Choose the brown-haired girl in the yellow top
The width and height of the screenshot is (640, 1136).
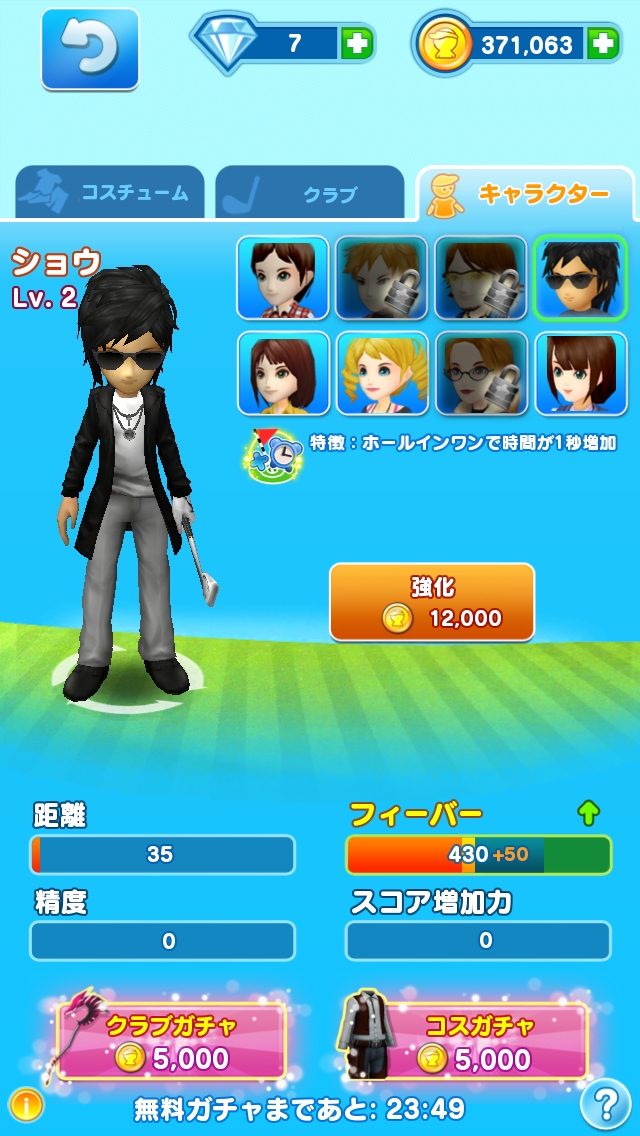point(283,373)
